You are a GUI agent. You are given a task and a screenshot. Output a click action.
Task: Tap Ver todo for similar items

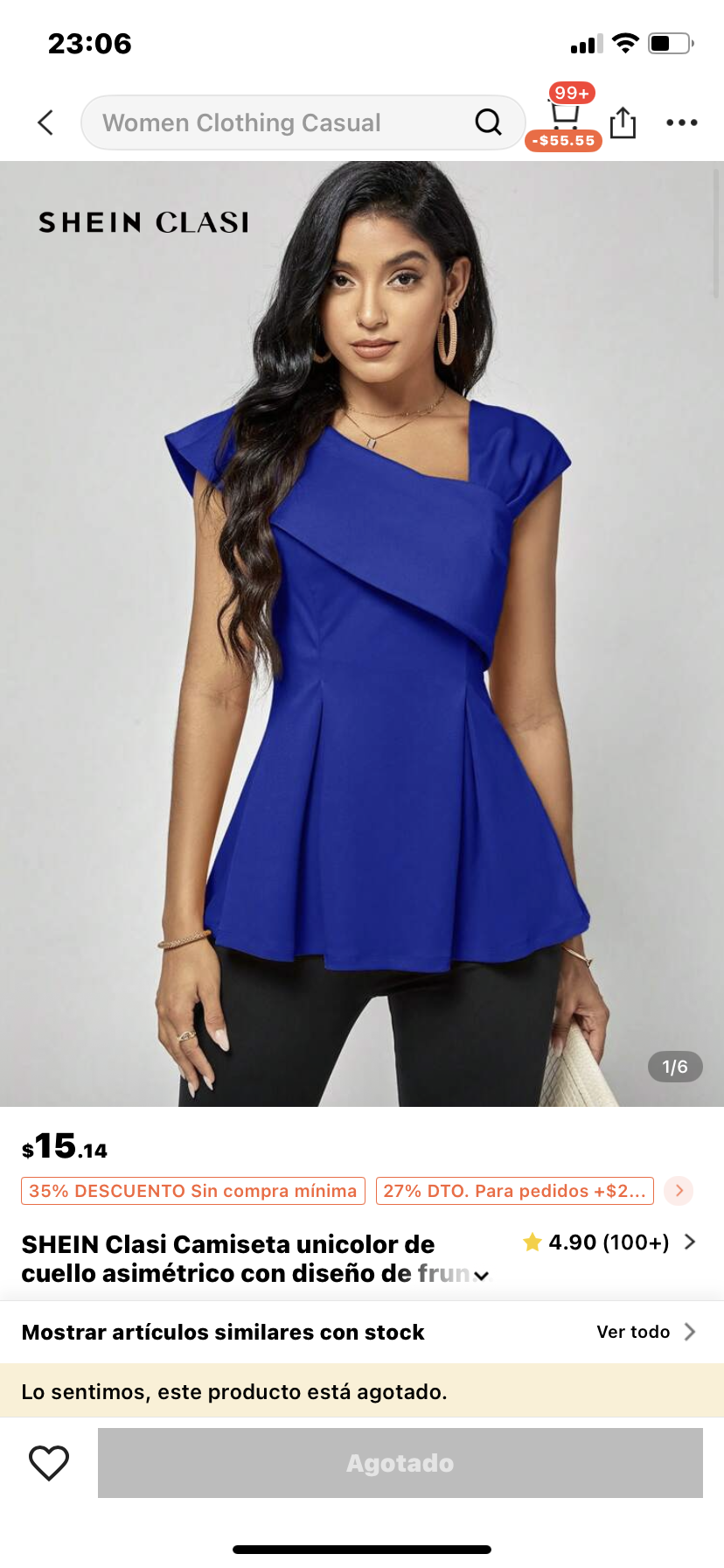click(632, 1331)
